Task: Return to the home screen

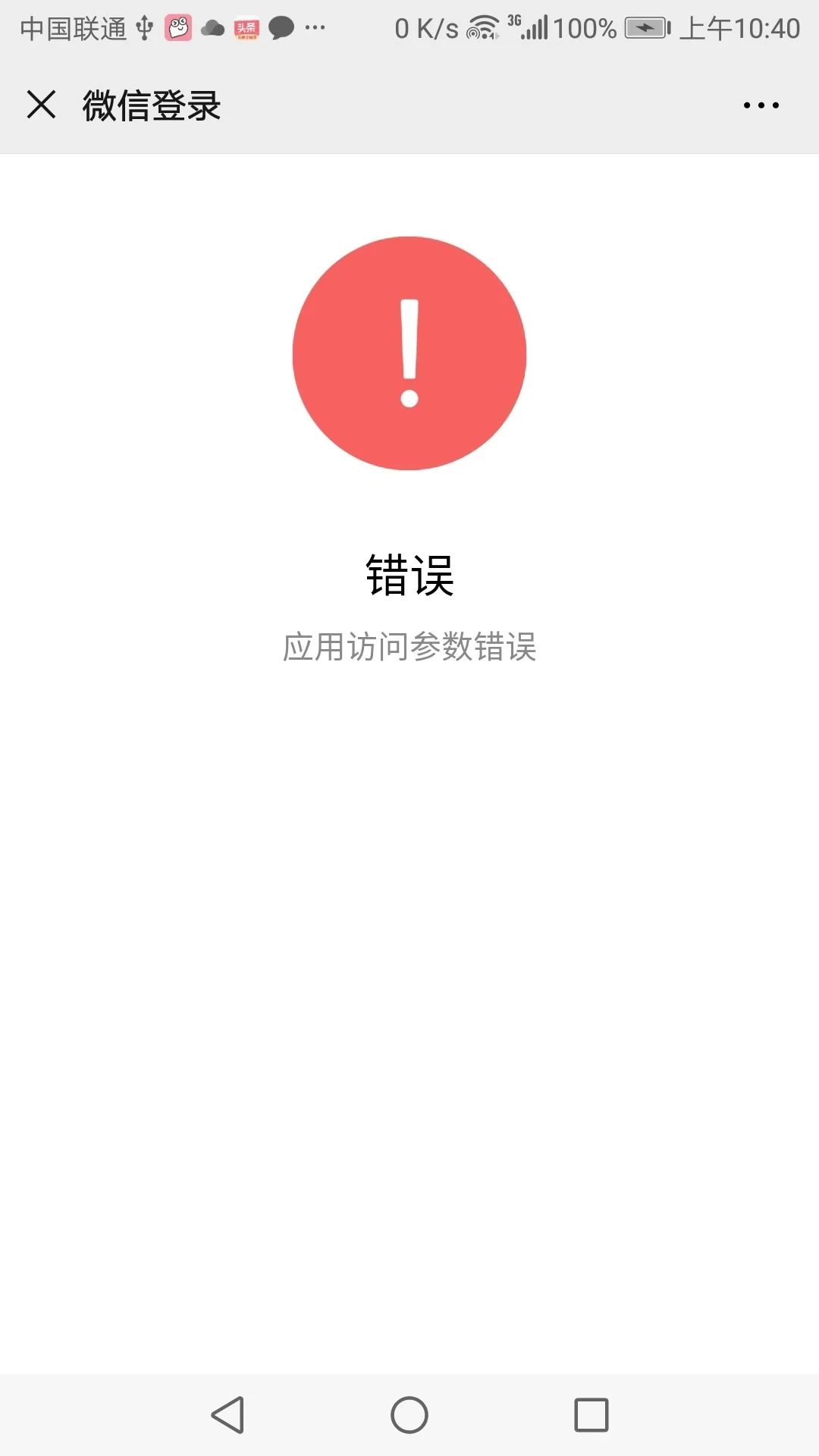Action: (x=409, y=1415)
